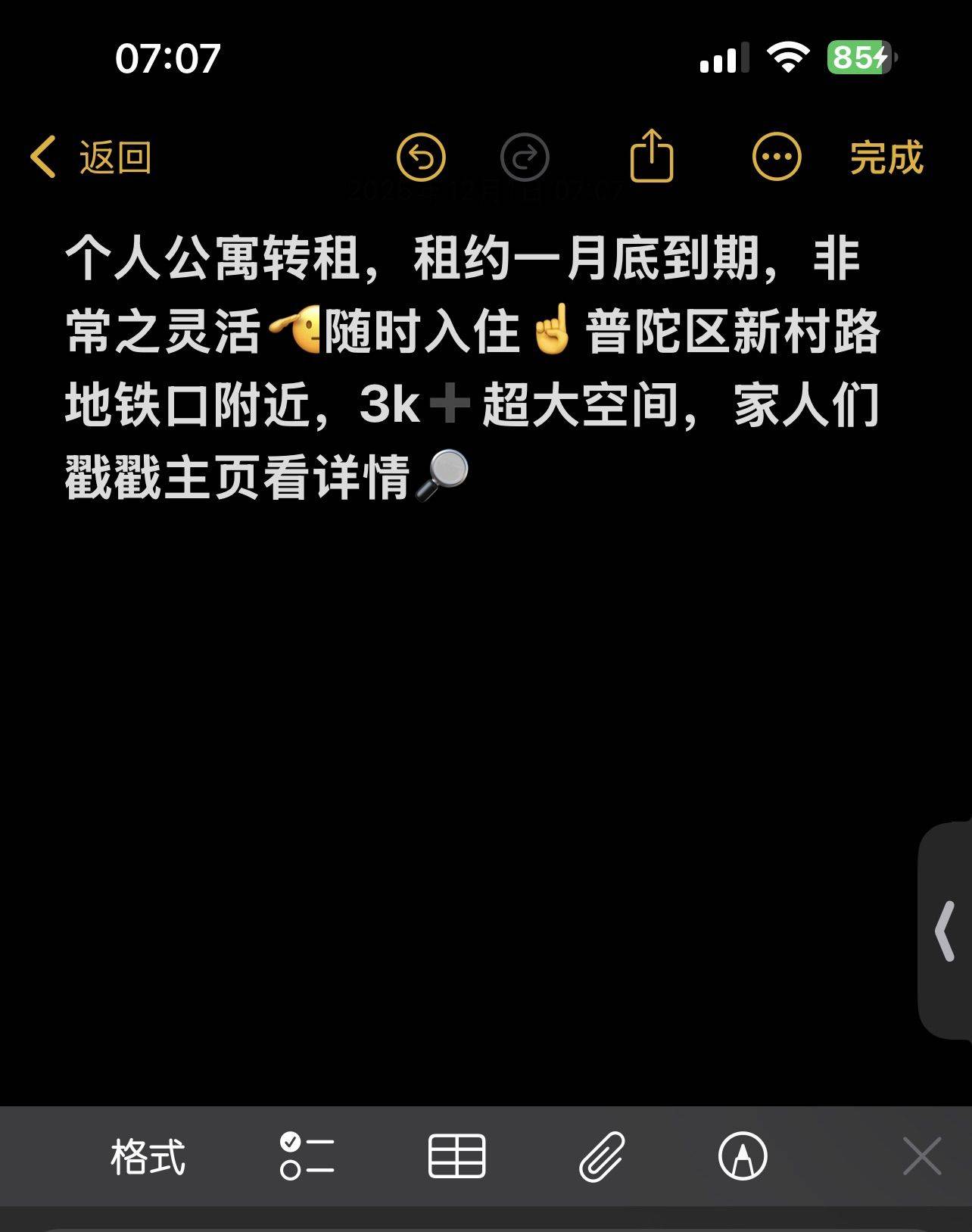
Task: Tap the faded date timestamp under the toolbar
Action: pyautogui.click(x=484, y=191)
